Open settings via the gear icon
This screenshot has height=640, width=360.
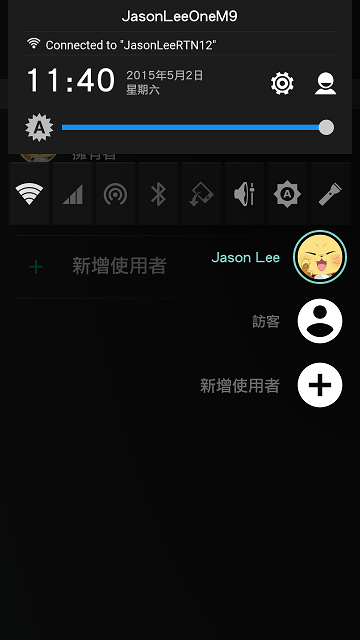click(282, 83)
